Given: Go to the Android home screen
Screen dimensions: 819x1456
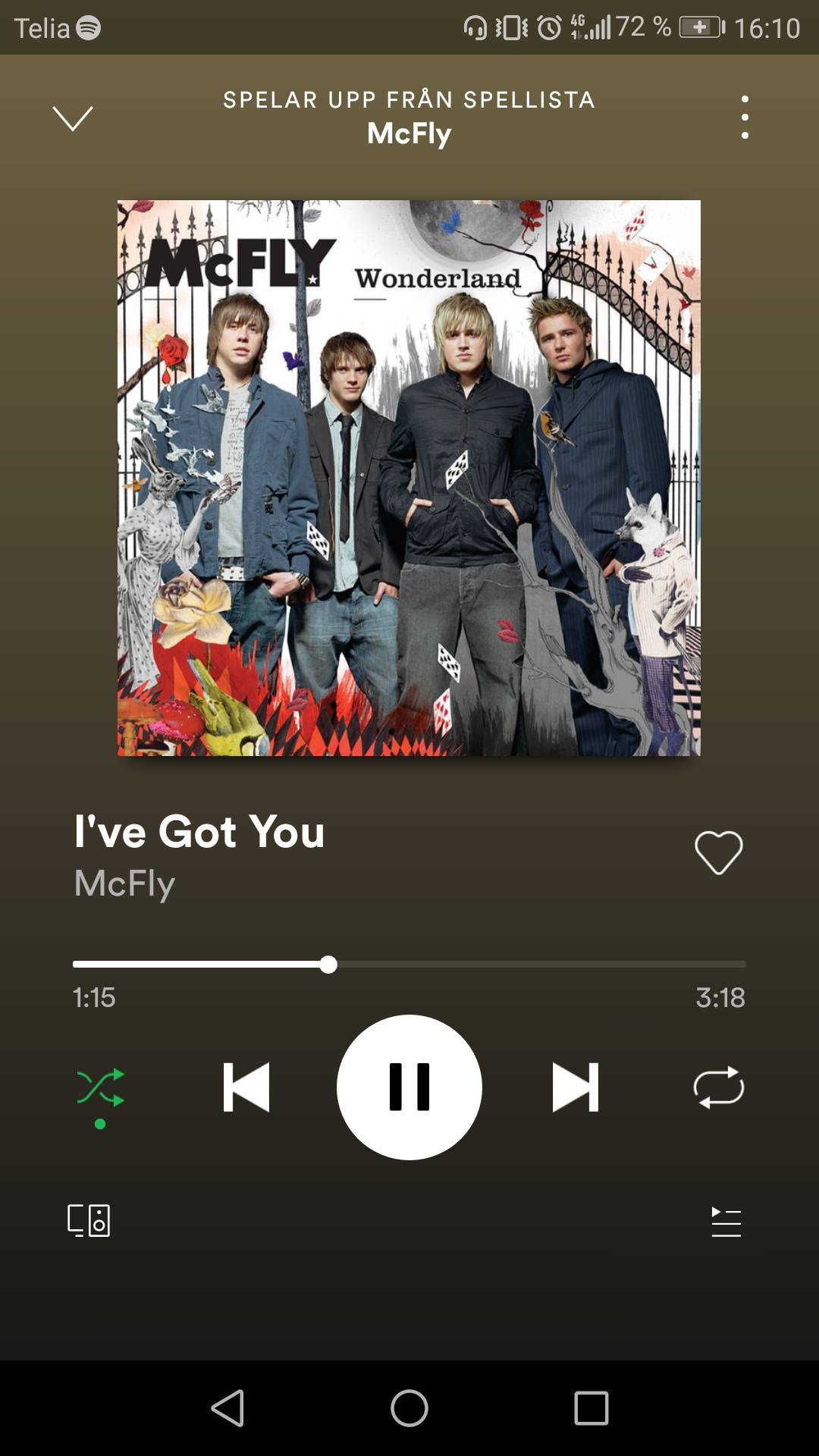Looking at the screenshot, I should [409, 1408].
